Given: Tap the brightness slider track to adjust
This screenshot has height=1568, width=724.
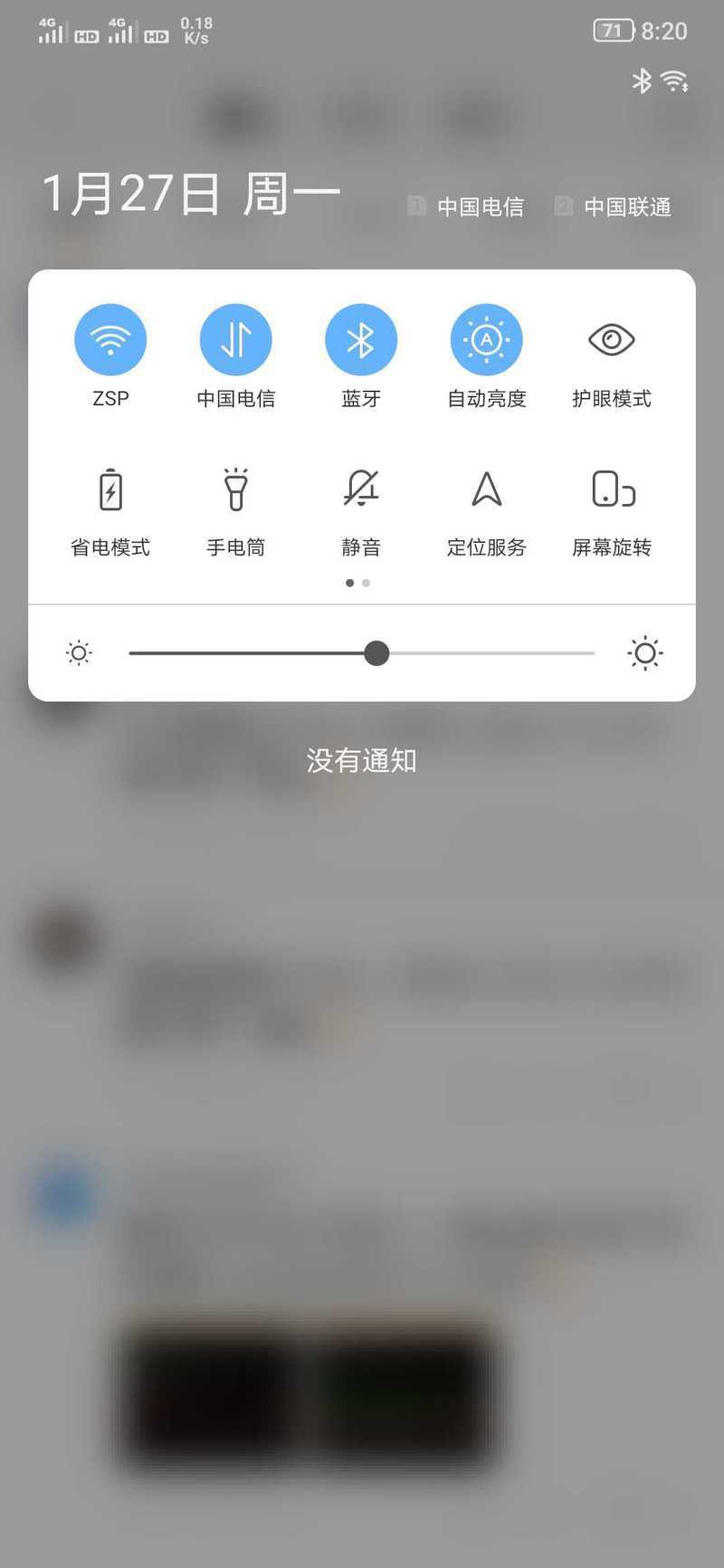Looking at the screenshot, I should (362, 652).
